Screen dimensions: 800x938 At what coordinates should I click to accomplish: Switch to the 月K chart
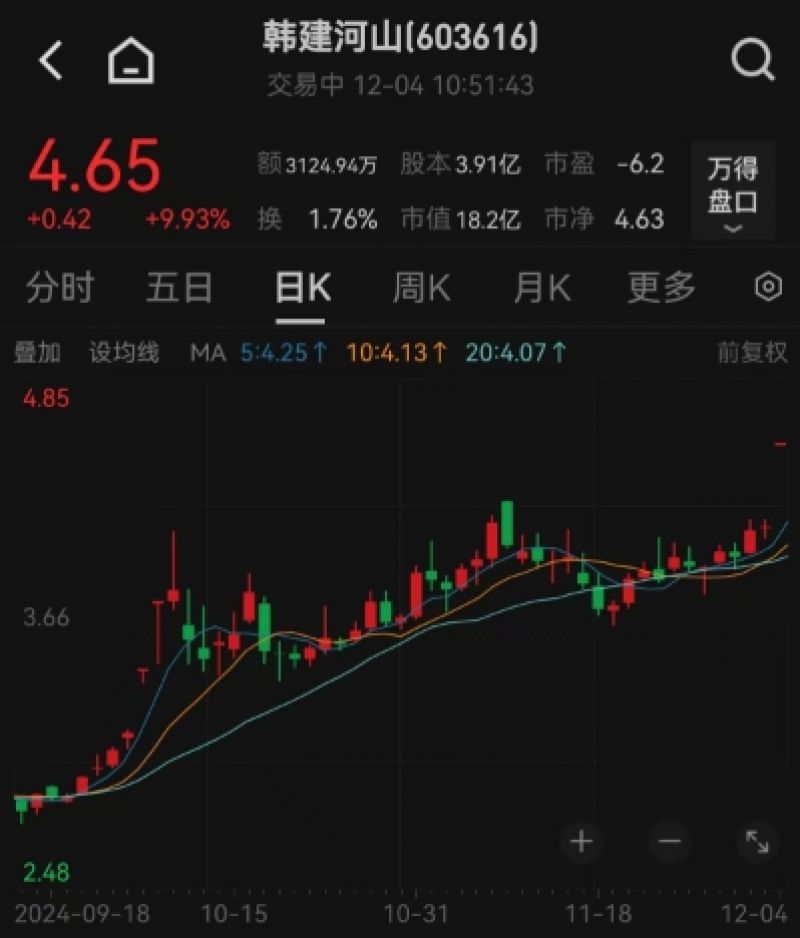click(x=541, y=288)
